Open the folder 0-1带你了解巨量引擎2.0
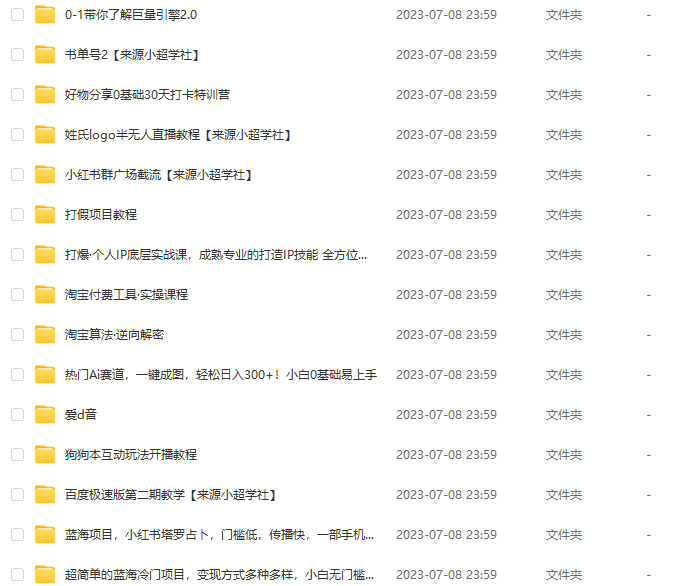Image resolution: width=682 pixels, height=586 pixels. (x=130, y=15)
